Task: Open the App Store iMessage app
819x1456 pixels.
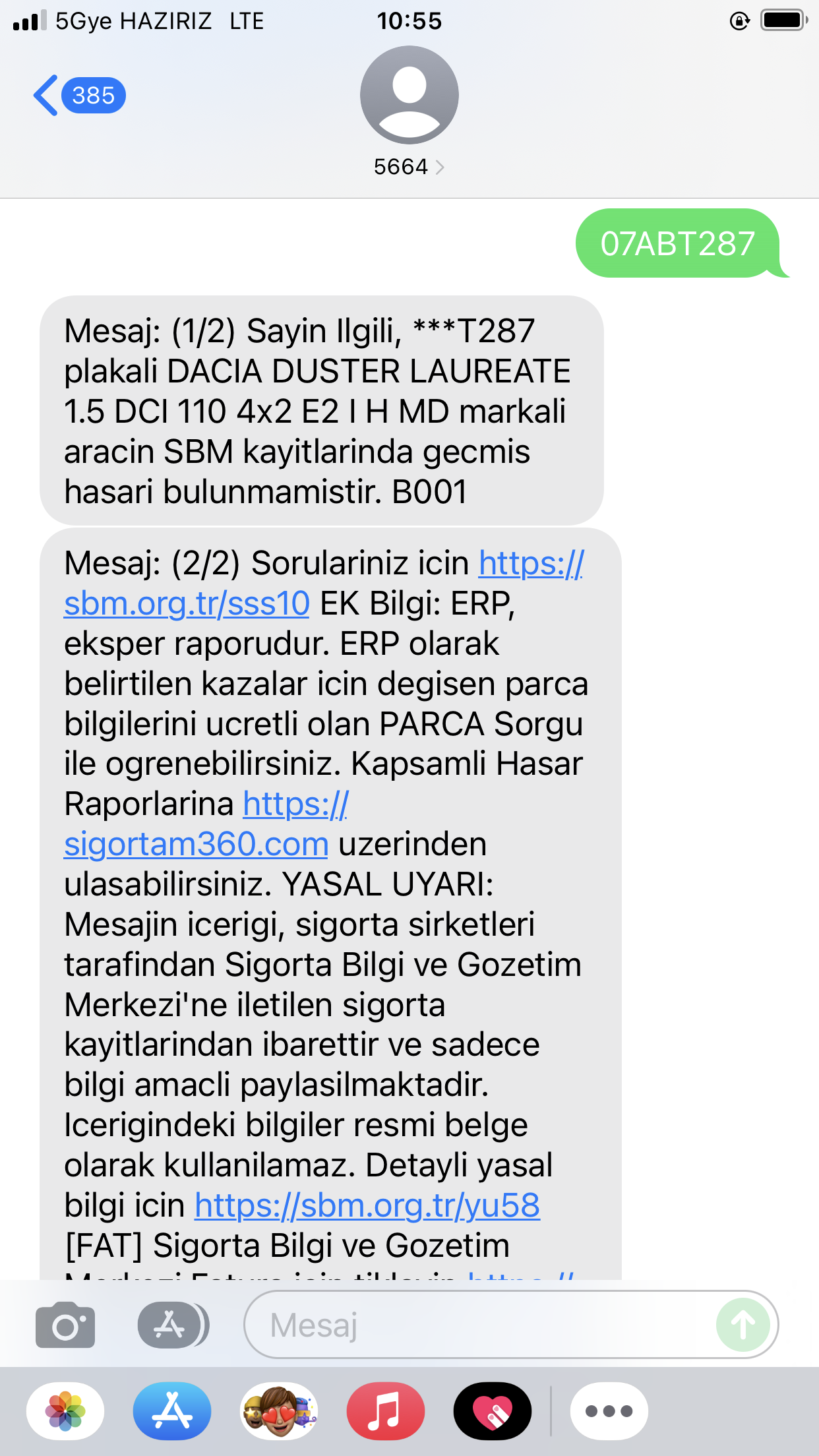Action: (172, 1411)
